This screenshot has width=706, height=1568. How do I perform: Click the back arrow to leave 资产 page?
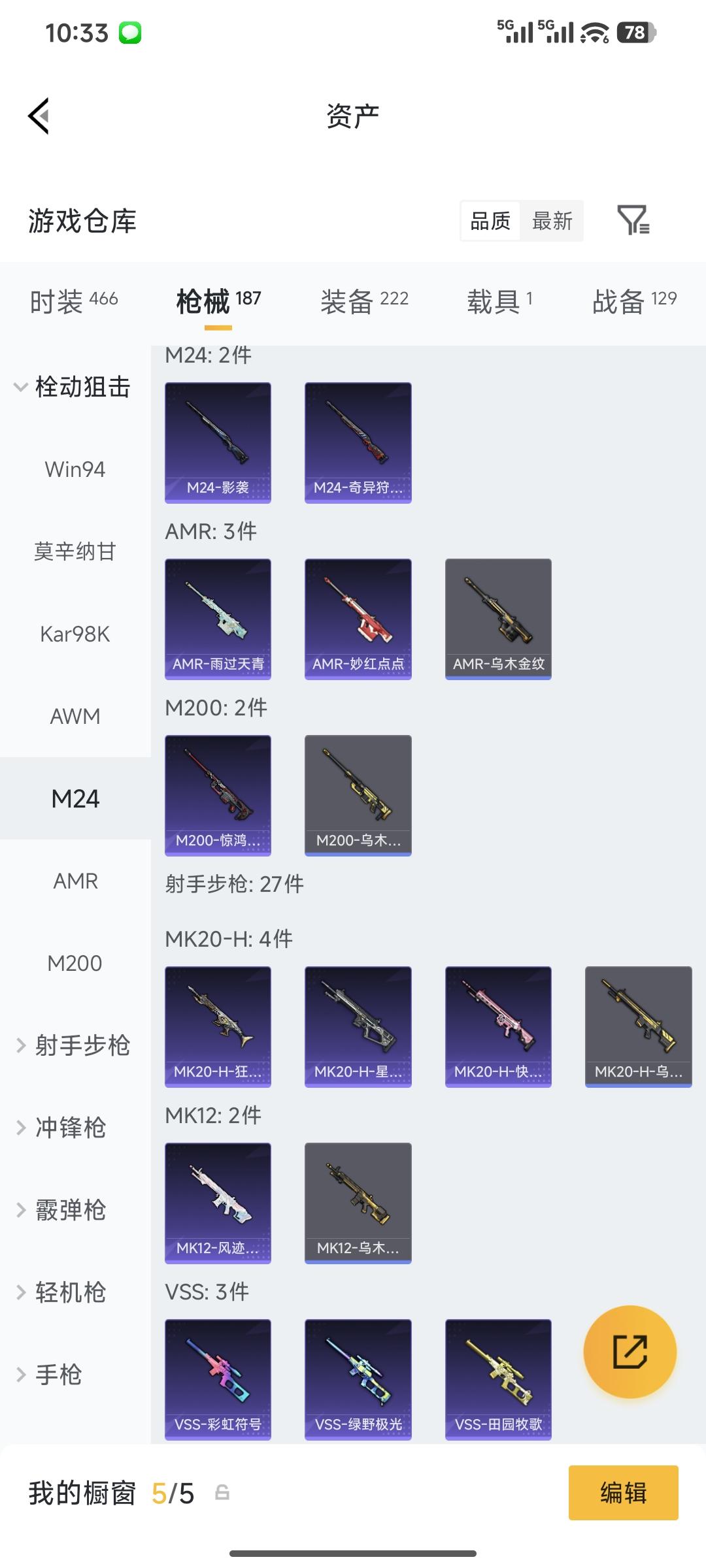[x=41, y=116]
